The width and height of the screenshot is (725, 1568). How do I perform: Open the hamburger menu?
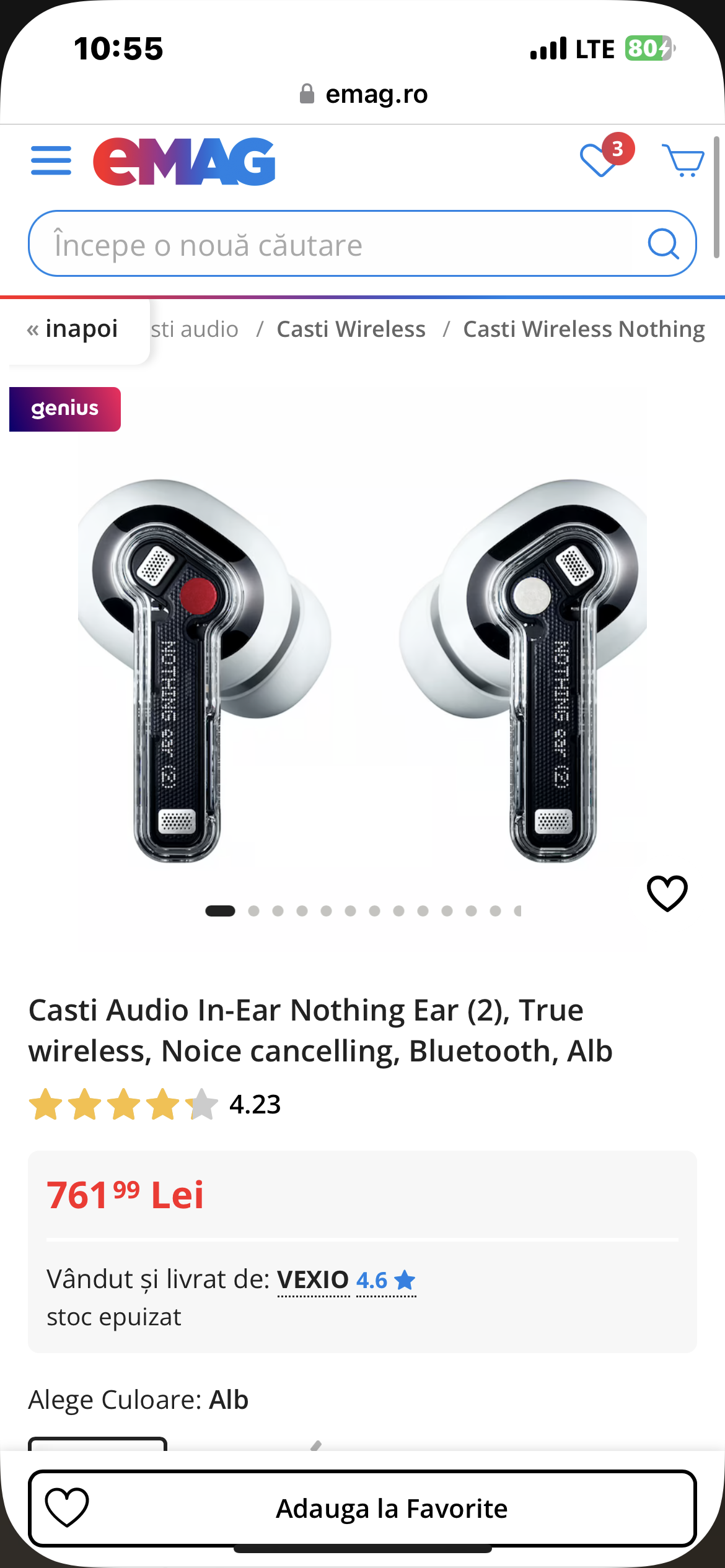click(x=51, y=161)
